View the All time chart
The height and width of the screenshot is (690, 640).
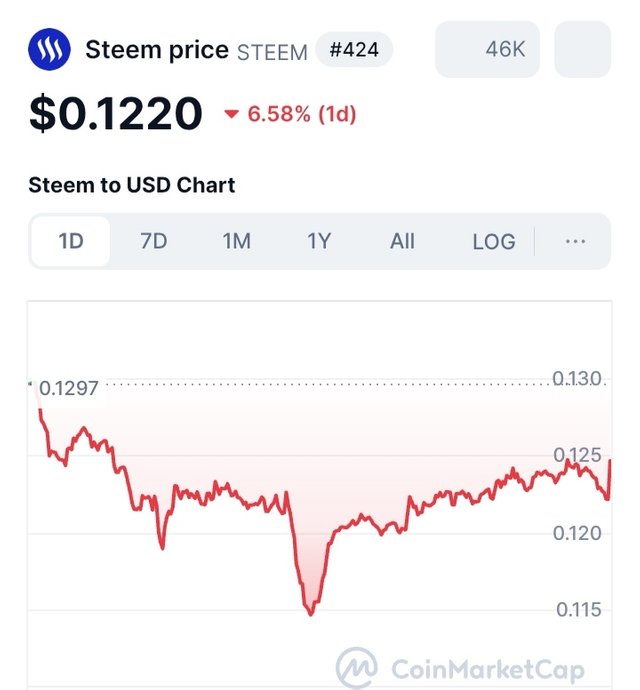[402, 241]
